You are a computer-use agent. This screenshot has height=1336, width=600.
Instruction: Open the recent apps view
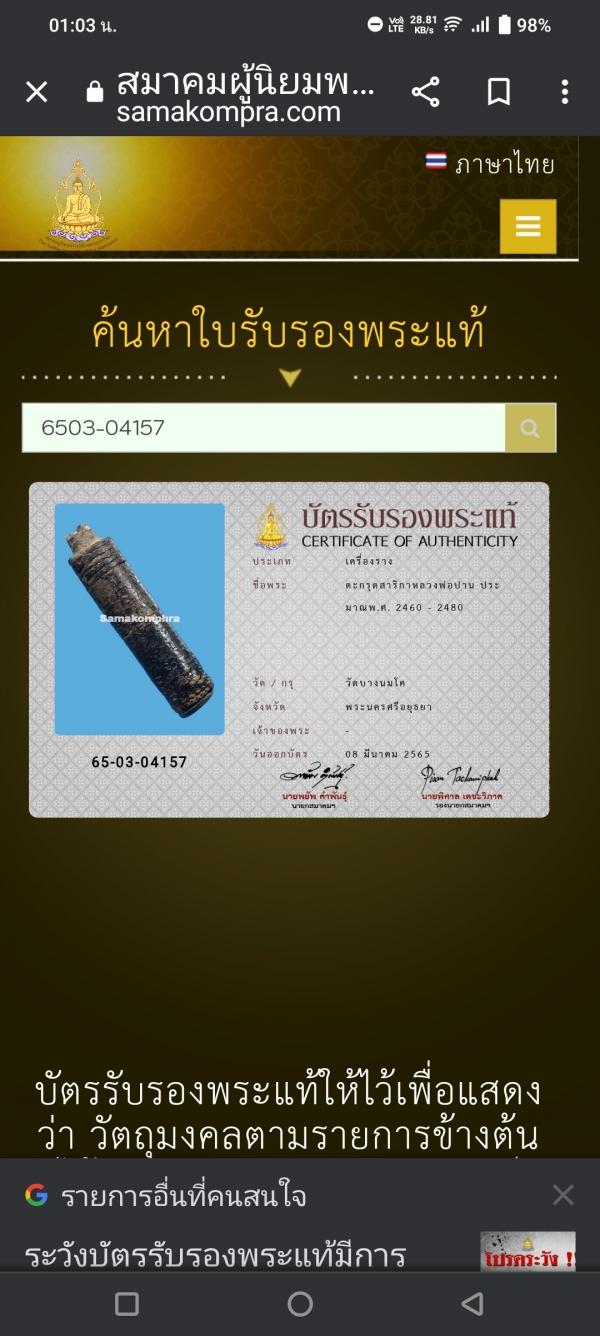pyautogui.click(x=127, y=1304)
